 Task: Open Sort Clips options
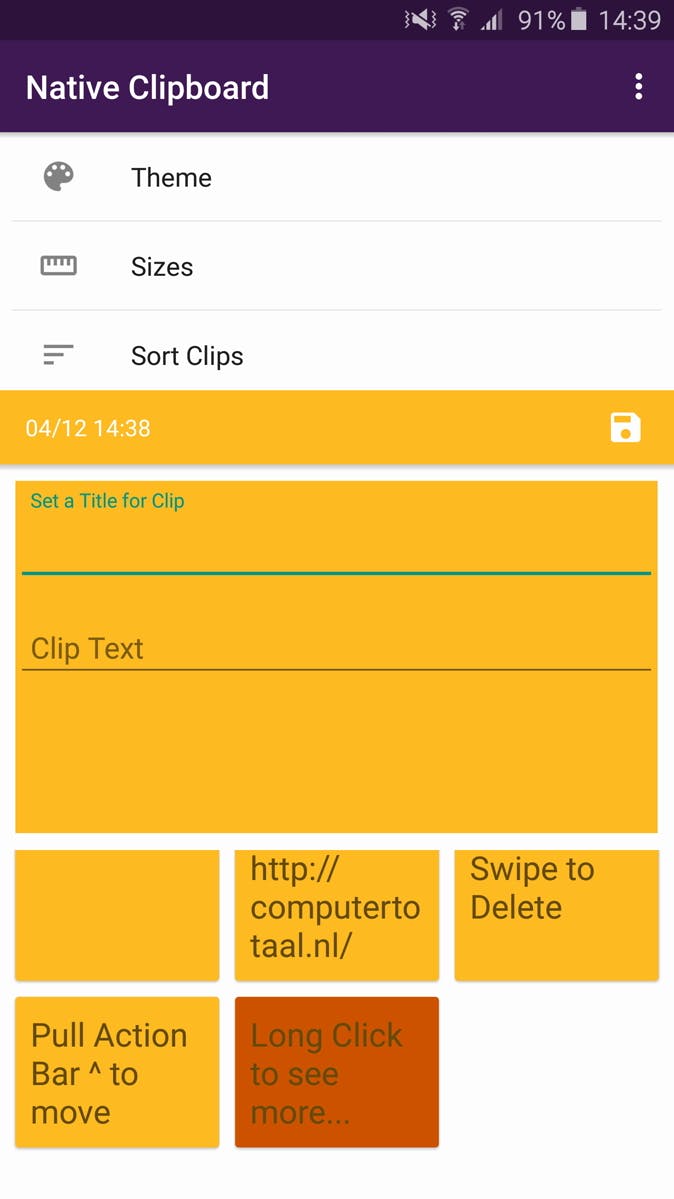pyautogui.click(x=336, y=356)
